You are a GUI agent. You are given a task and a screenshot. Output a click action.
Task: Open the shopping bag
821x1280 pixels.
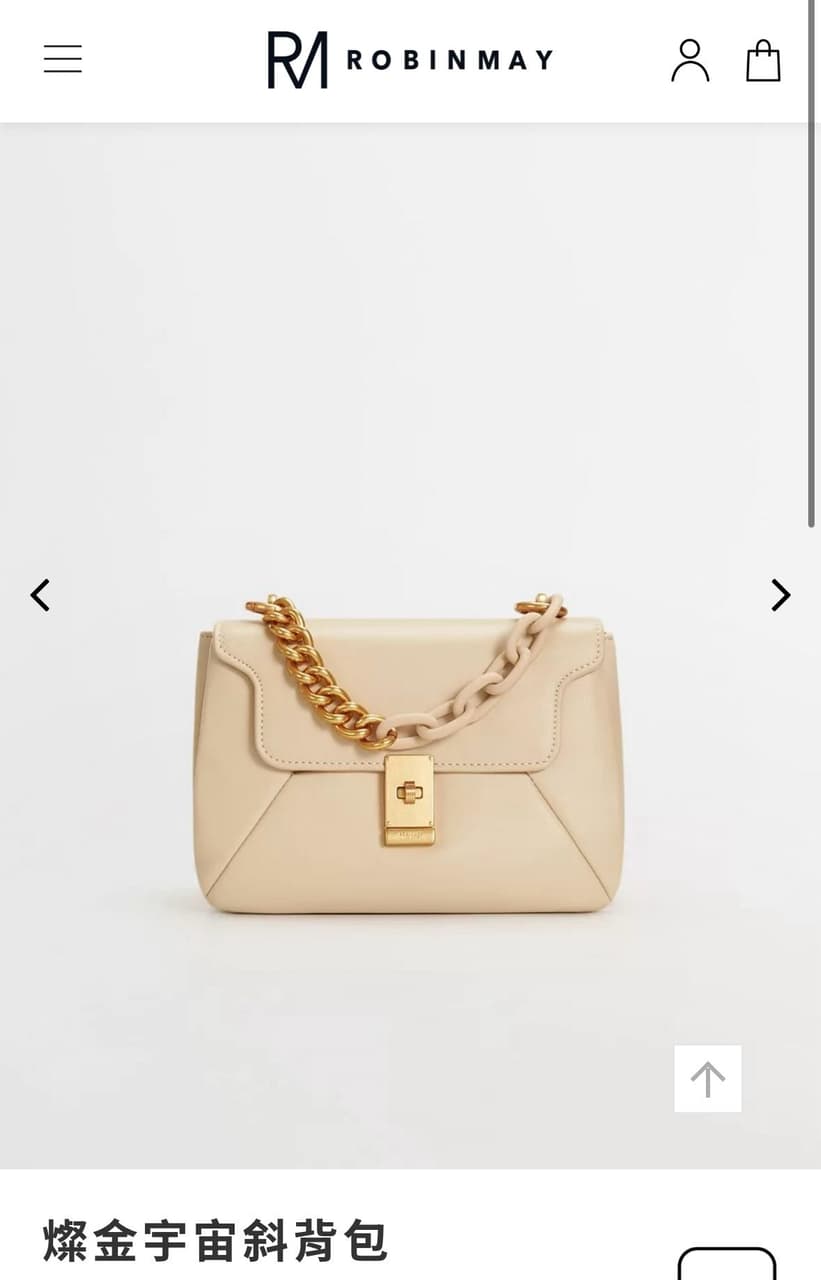coord(763,60)
